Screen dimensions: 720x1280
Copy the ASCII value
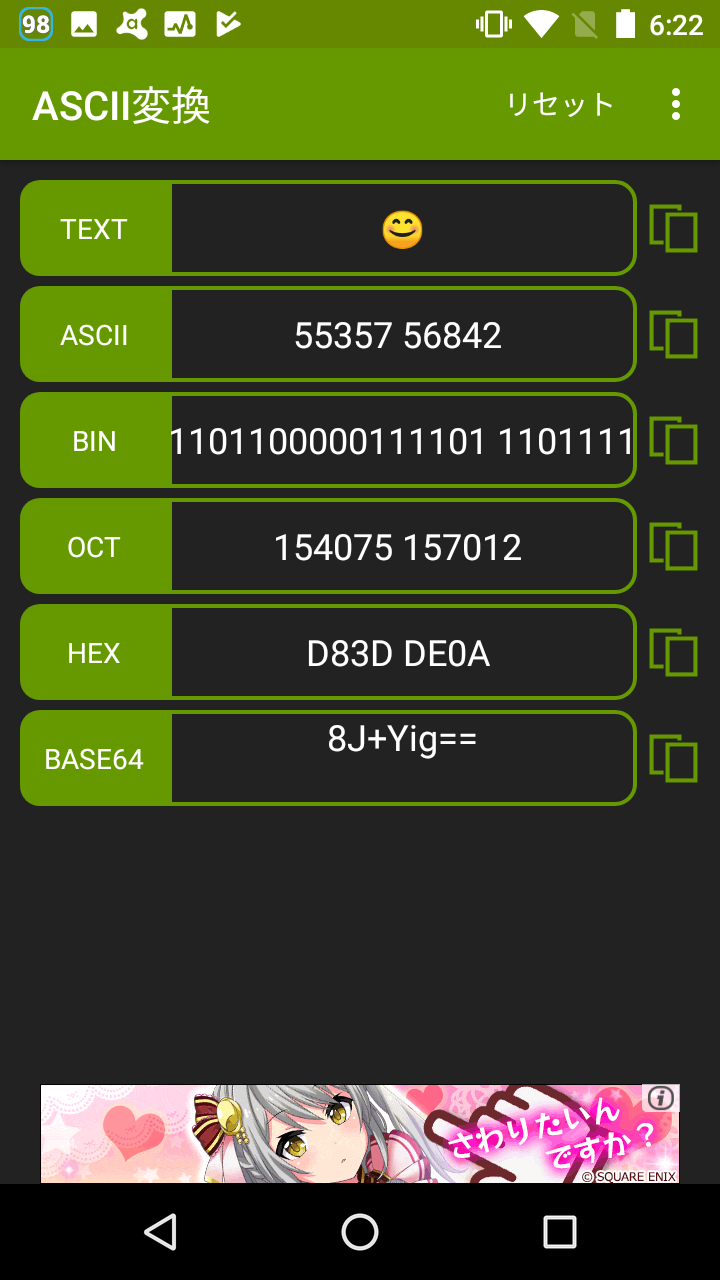point(673,335)
